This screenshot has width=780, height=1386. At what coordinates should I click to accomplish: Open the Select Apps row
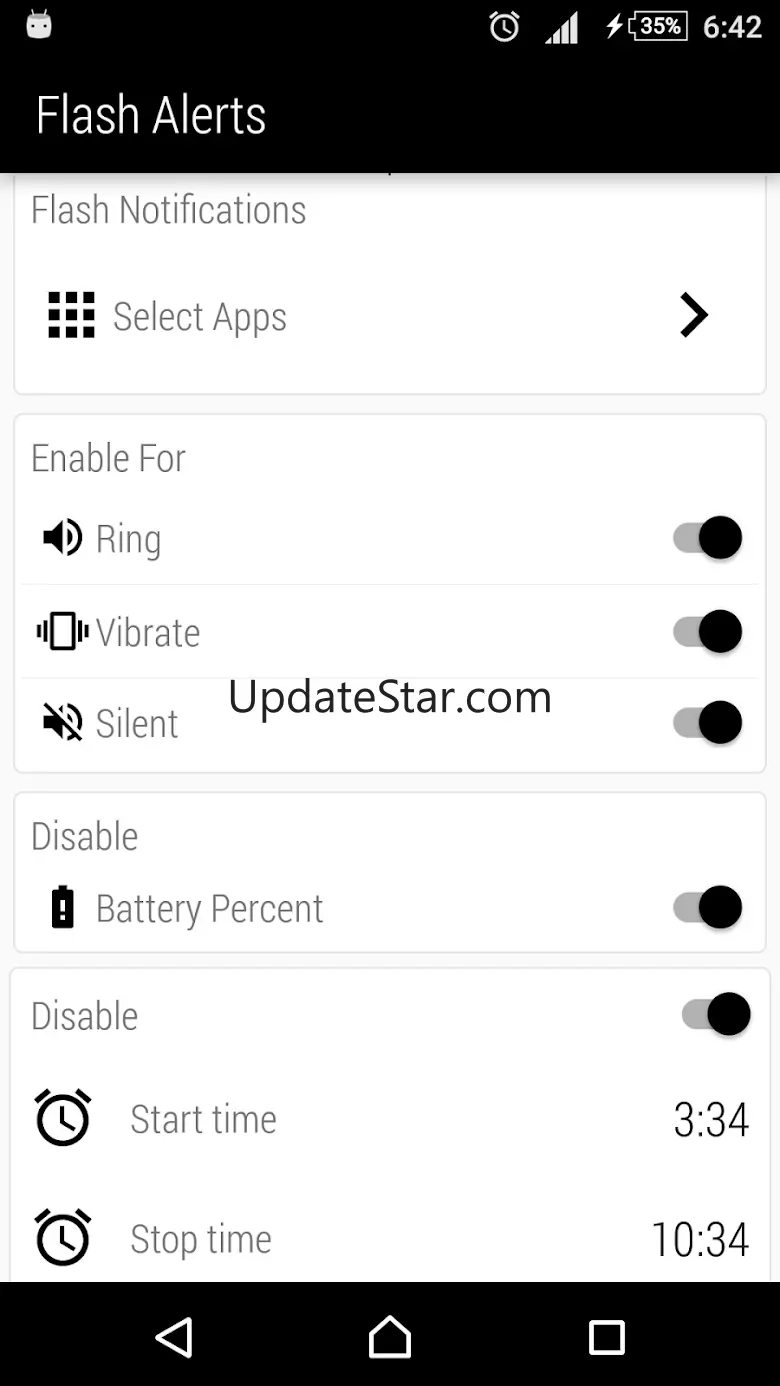(389, 316)
